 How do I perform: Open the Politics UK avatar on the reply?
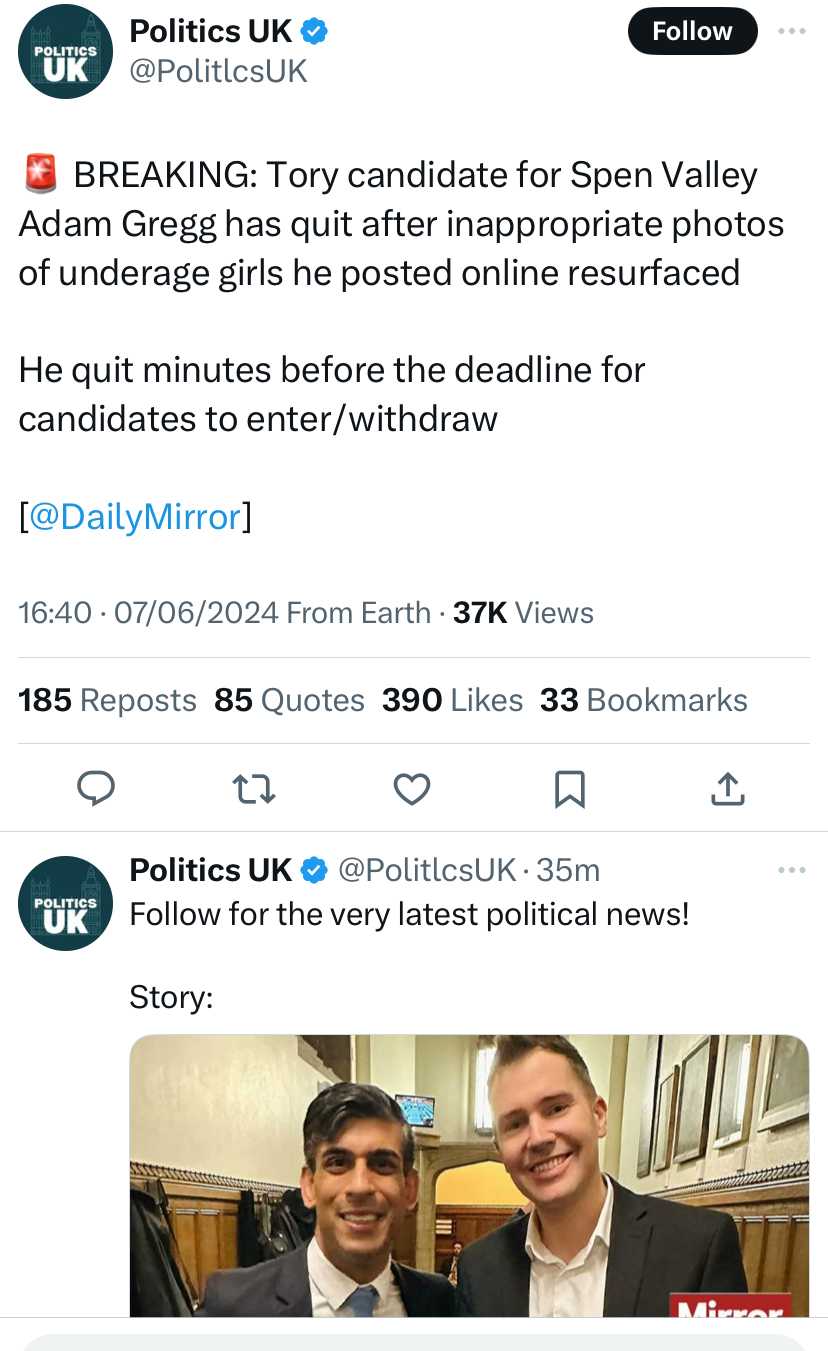[x=66, y=903]
